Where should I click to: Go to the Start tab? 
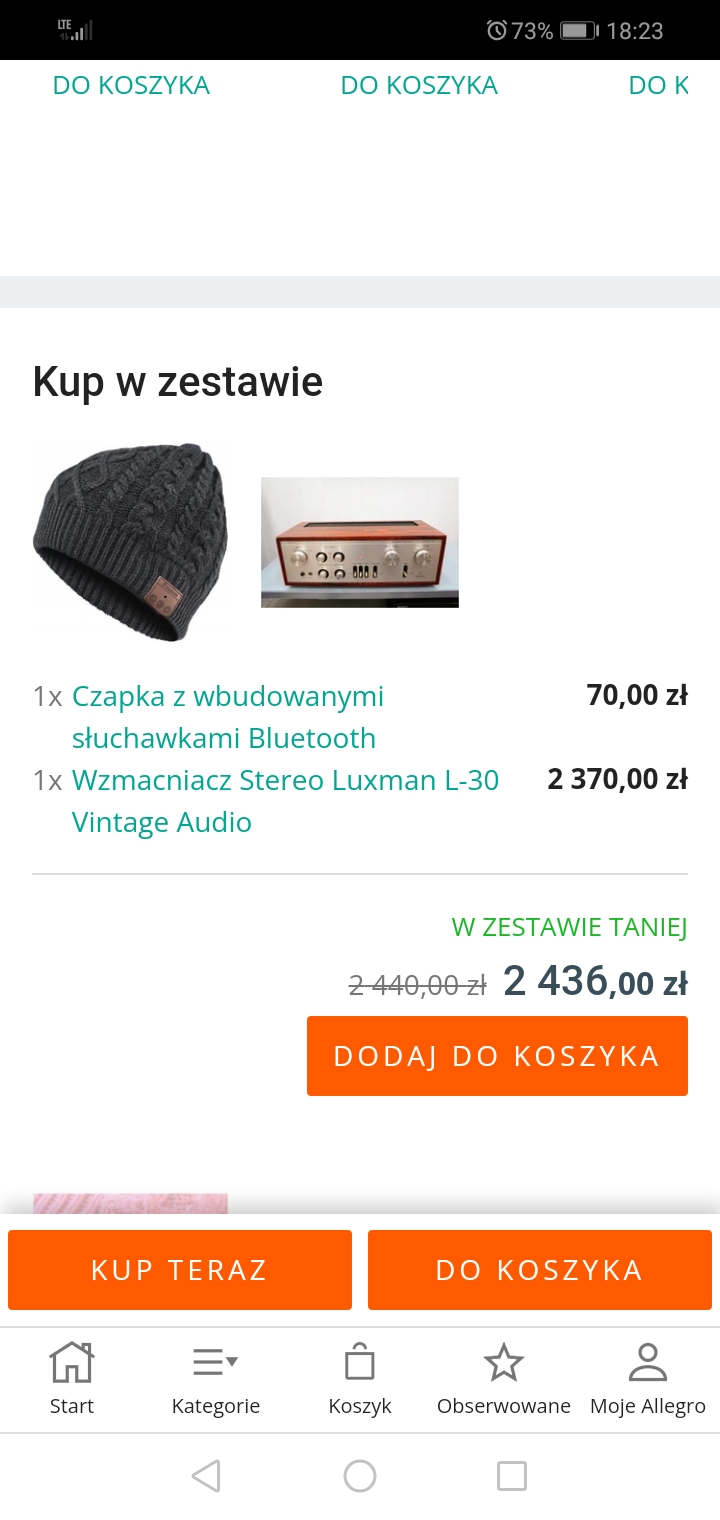72,1378
